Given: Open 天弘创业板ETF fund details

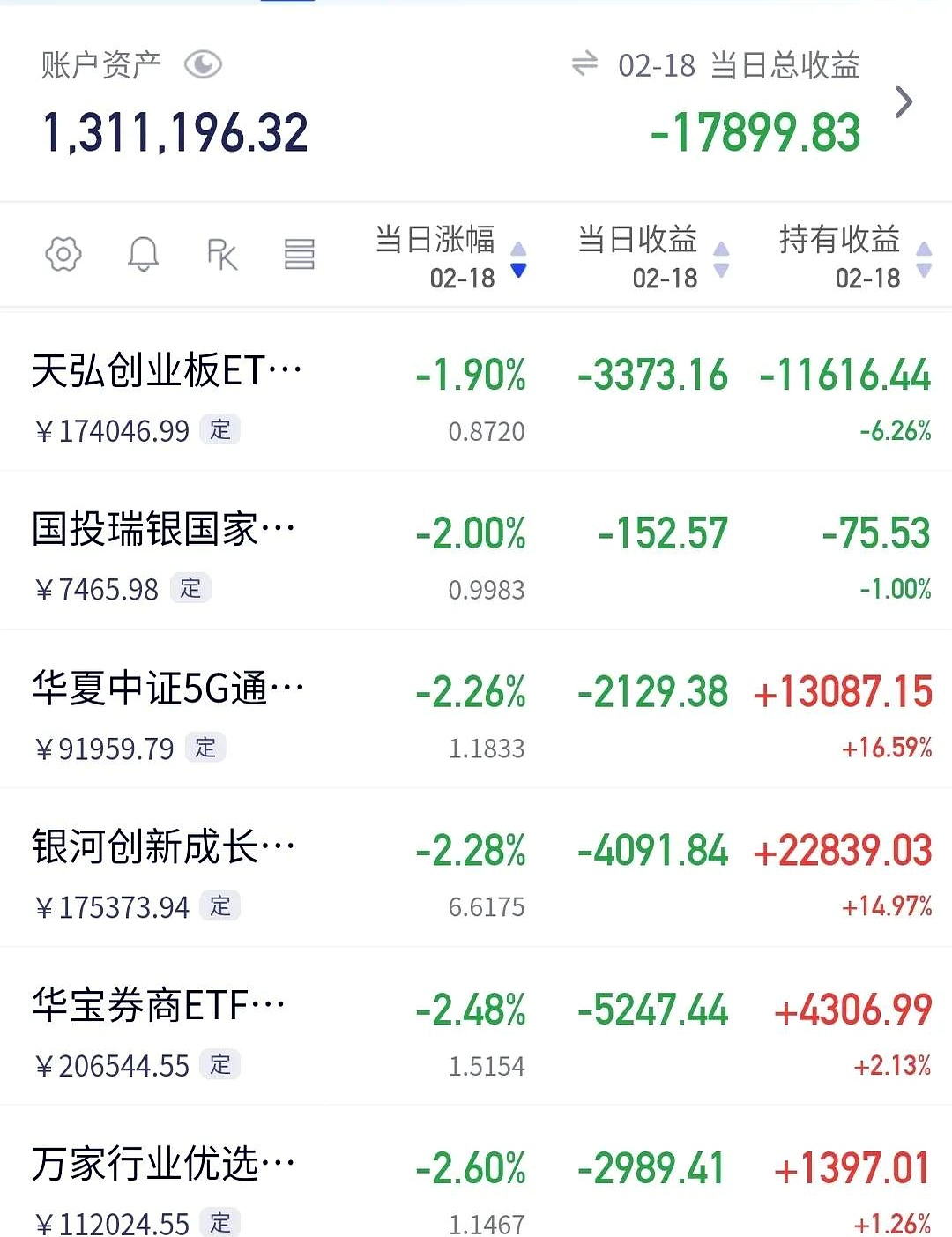Looking at the screenshot, I should click(x=167, y=368).
